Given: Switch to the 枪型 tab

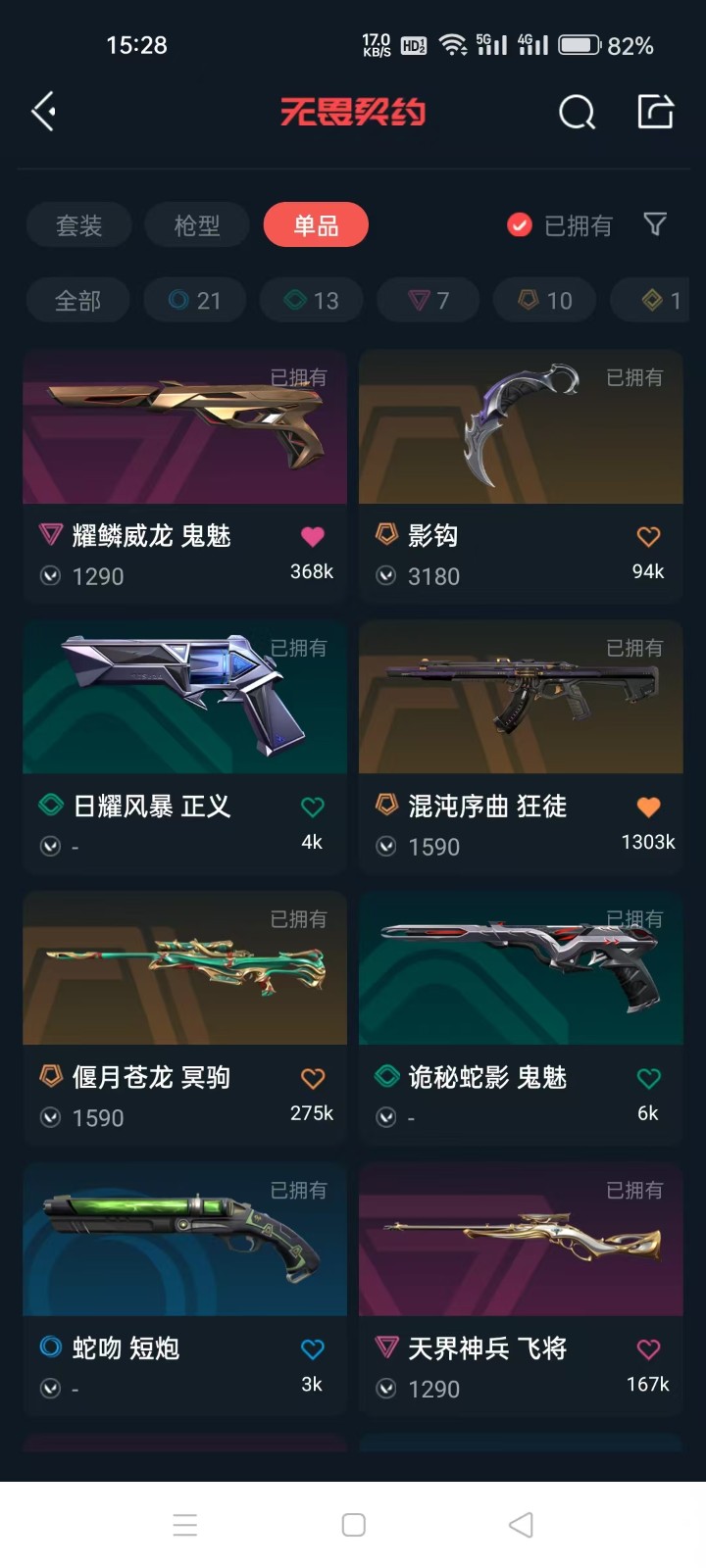Looking at the screenshot, I should (x=197, y=225).
